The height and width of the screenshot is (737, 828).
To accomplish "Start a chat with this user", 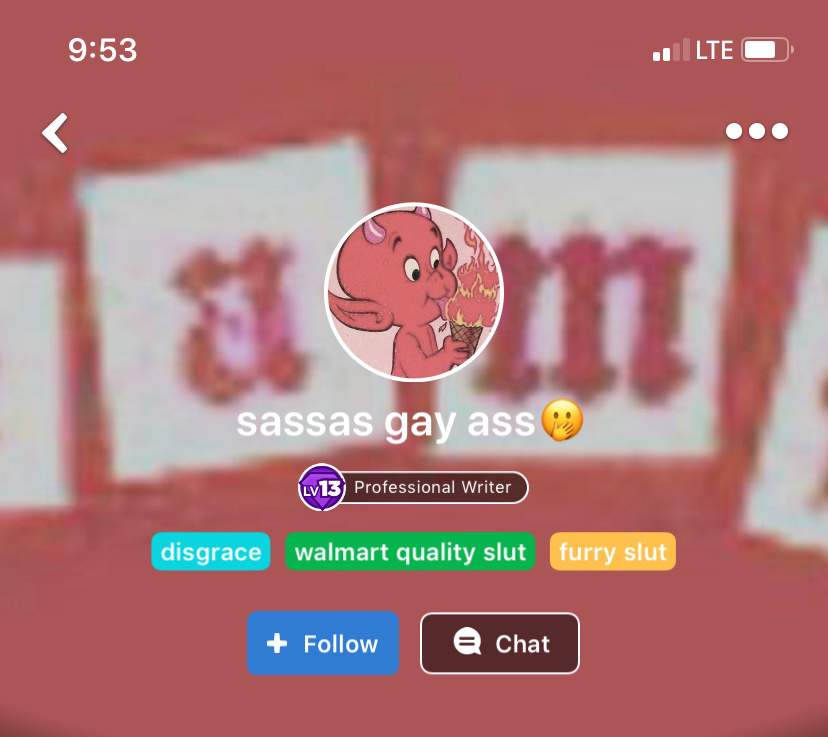I will click(x=499, y=644).
